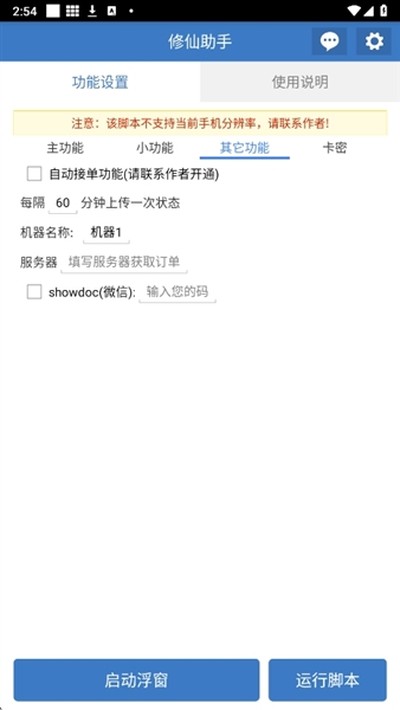Select the 其它功能 sub-tab
The height and width of the screenshot is (710, 400).
245,148
